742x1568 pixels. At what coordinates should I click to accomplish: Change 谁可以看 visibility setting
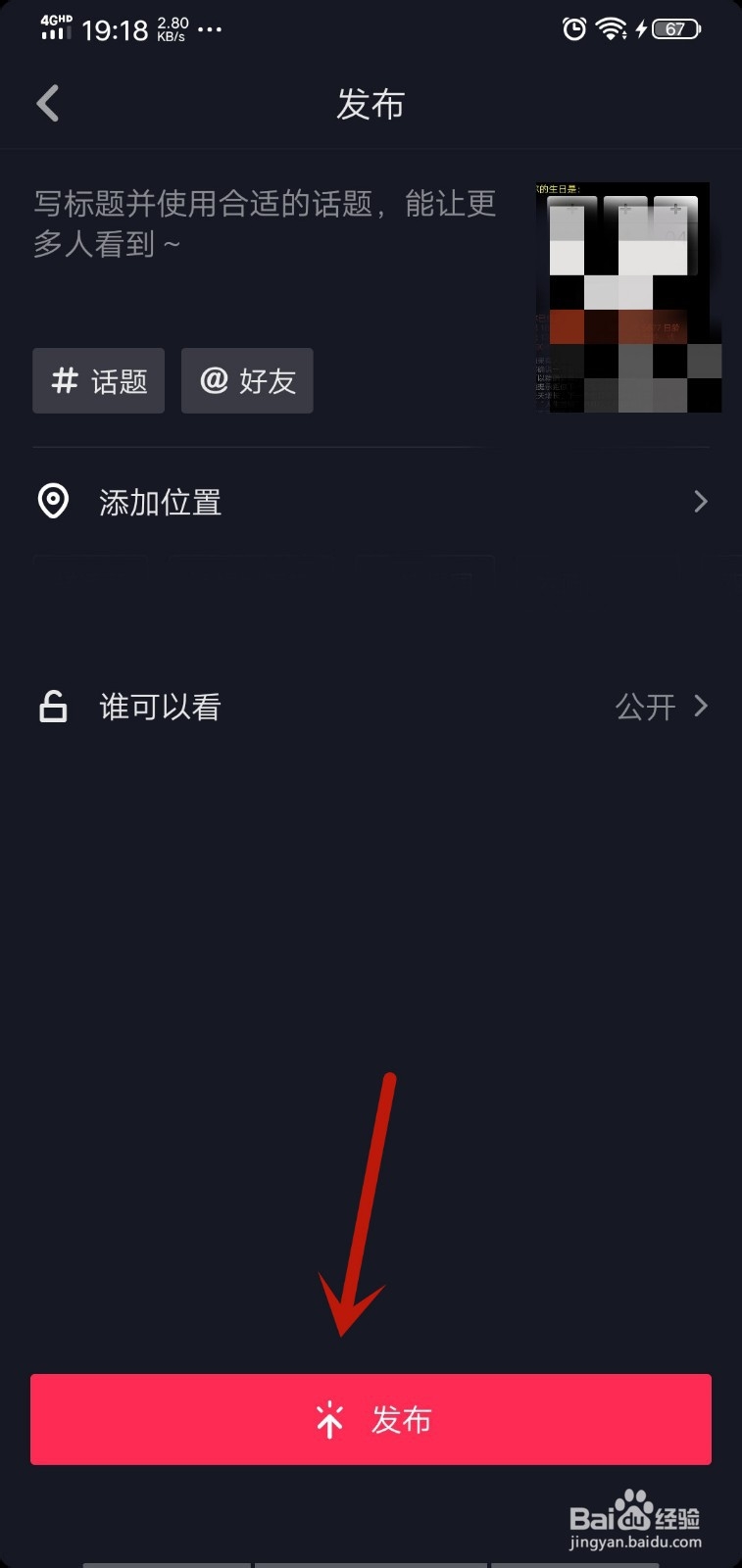(371, 707)
